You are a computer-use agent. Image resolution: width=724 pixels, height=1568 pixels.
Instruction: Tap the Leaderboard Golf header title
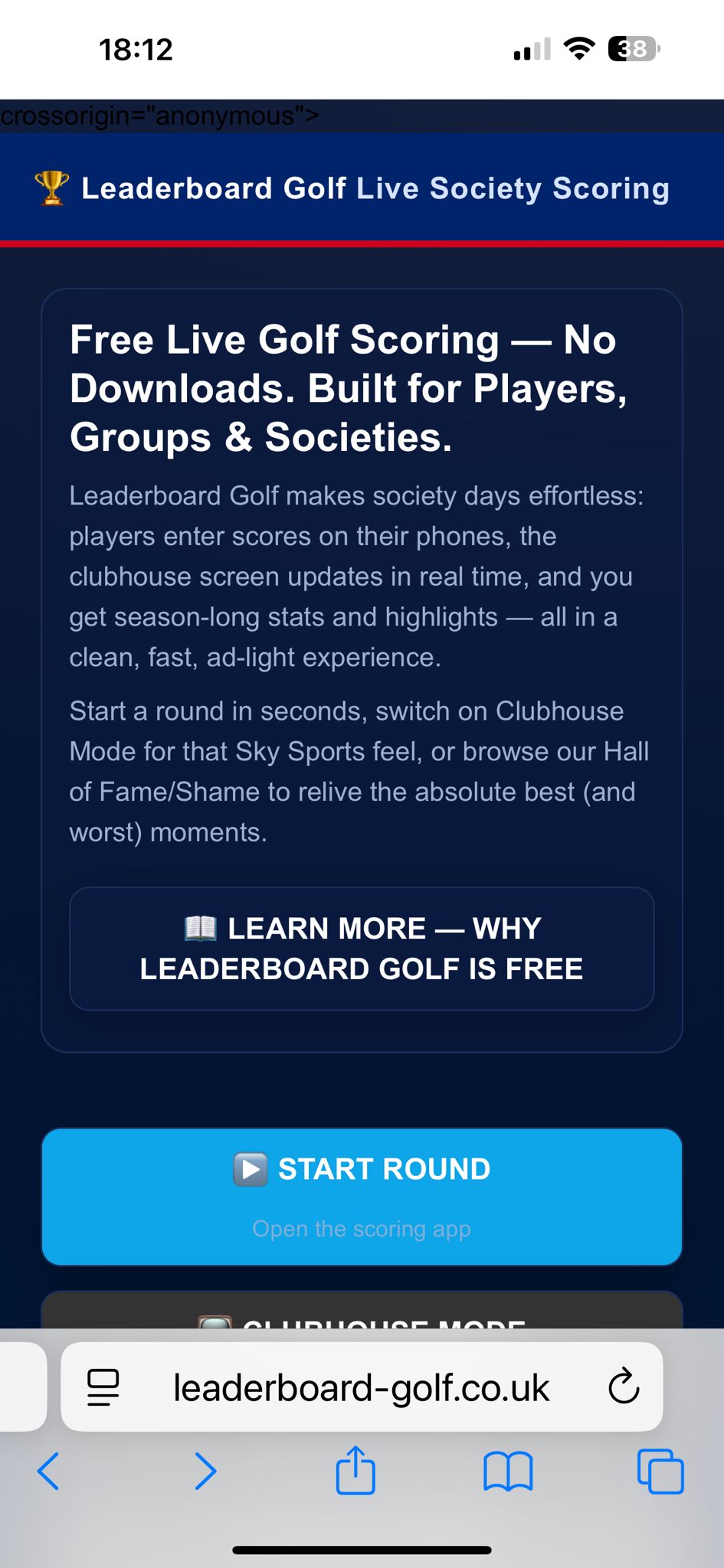pos(375,188)
